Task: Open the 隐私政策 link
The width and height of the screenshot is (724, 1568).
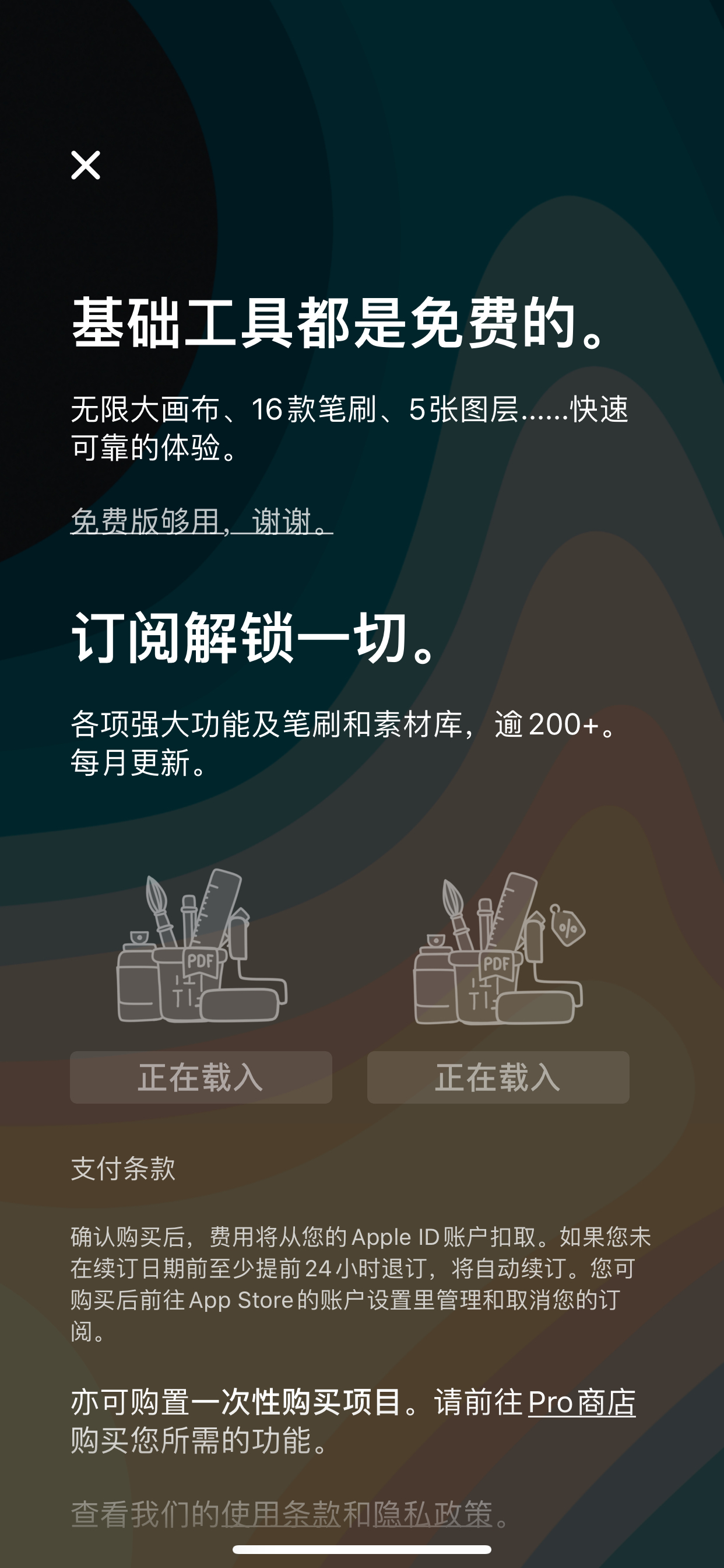Action: coord(432,1514)
